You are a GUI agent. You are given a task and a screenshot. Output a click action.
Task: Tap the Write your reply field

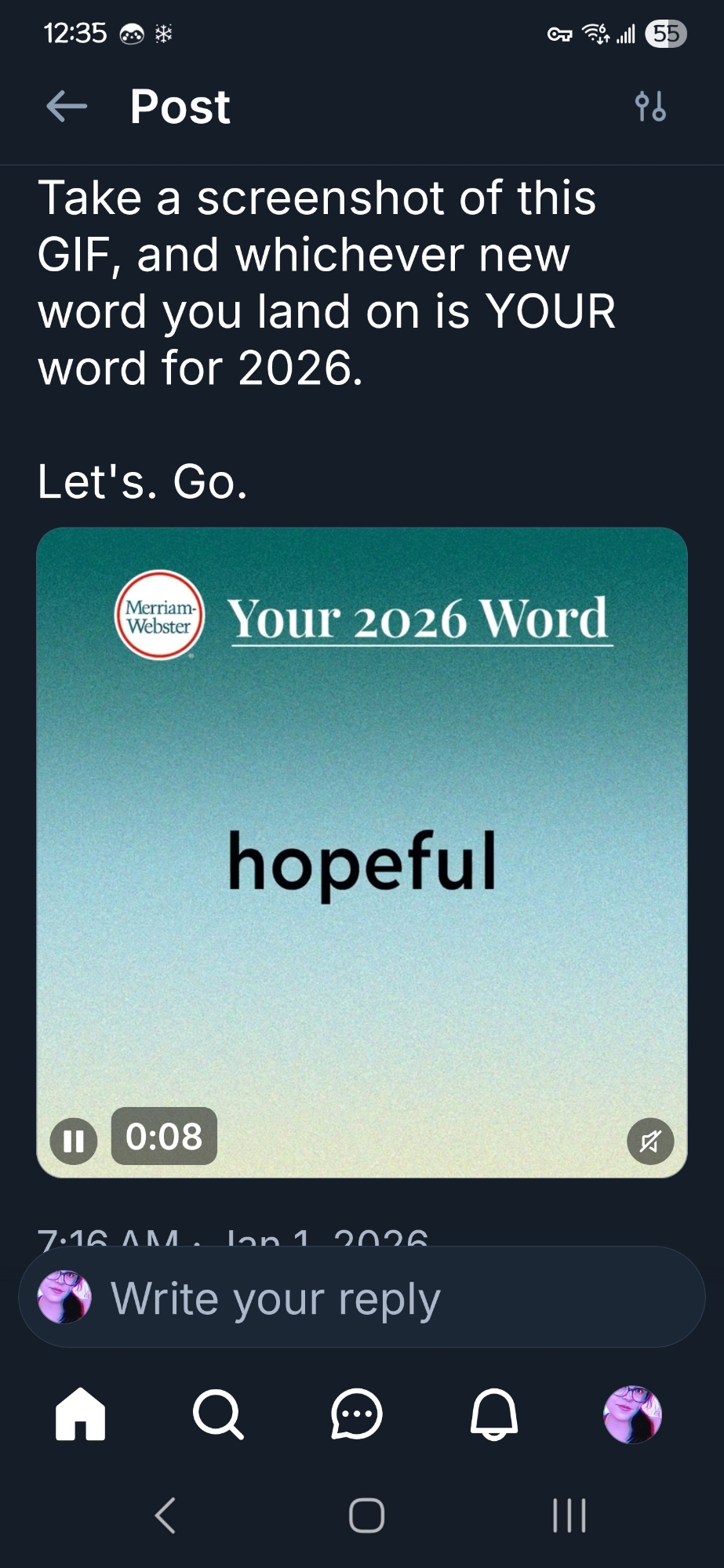(361, 1298)
